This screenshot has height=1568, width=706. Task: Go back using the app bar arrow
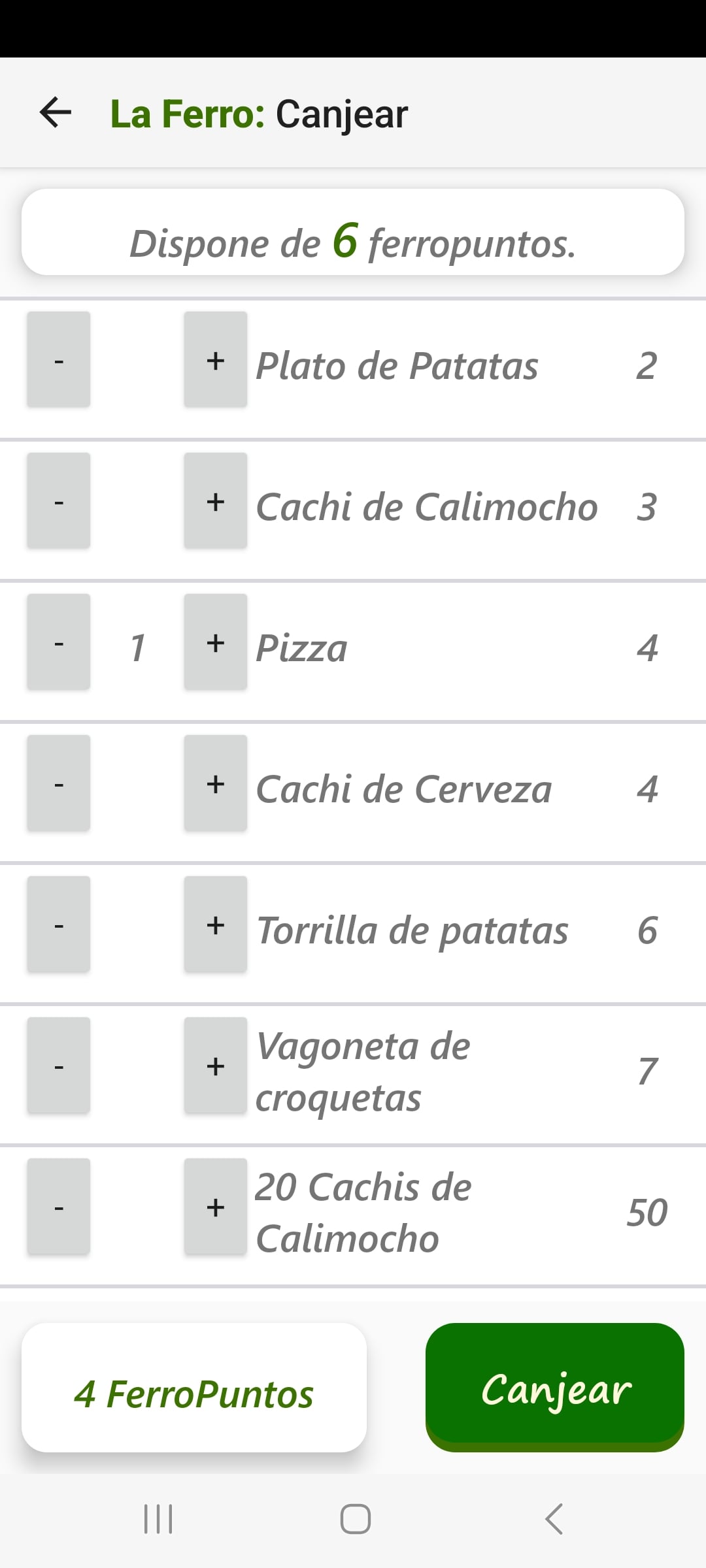coord(56,112)
